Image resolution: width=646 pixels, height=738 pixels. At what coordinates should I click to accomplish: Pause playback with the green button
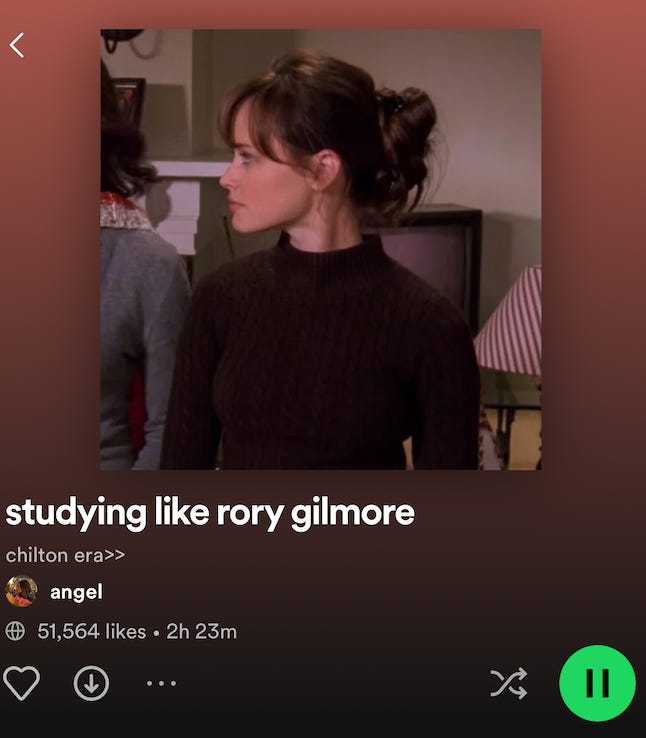tap(597, 683)
